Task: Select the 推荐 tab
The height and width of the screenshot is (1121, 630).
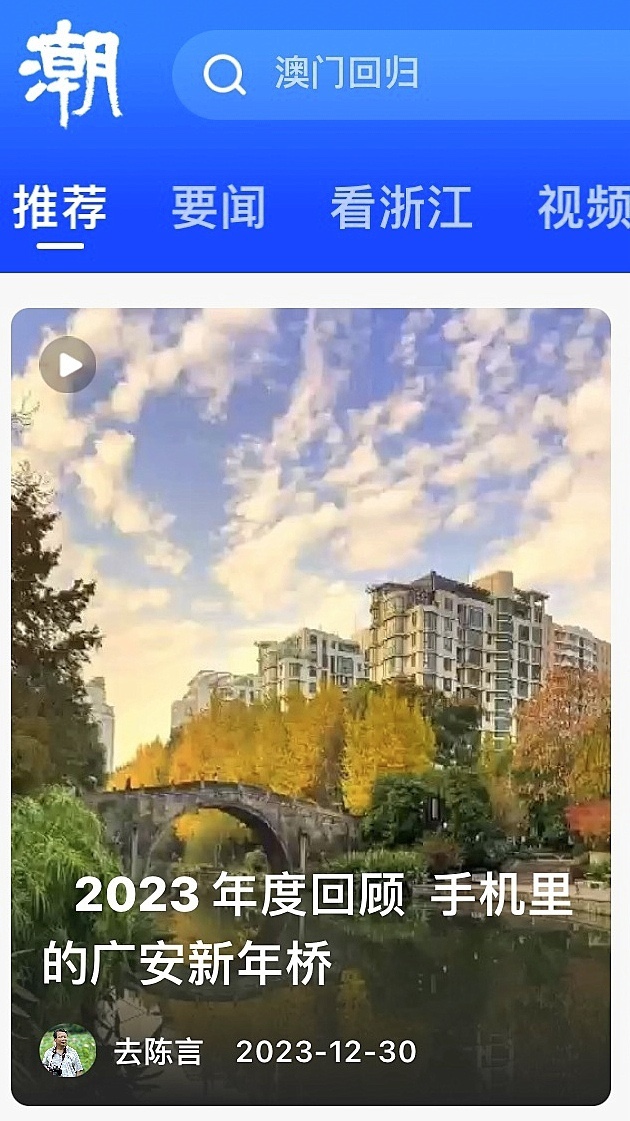Action: pyautogui.click(x=60, y=208)
